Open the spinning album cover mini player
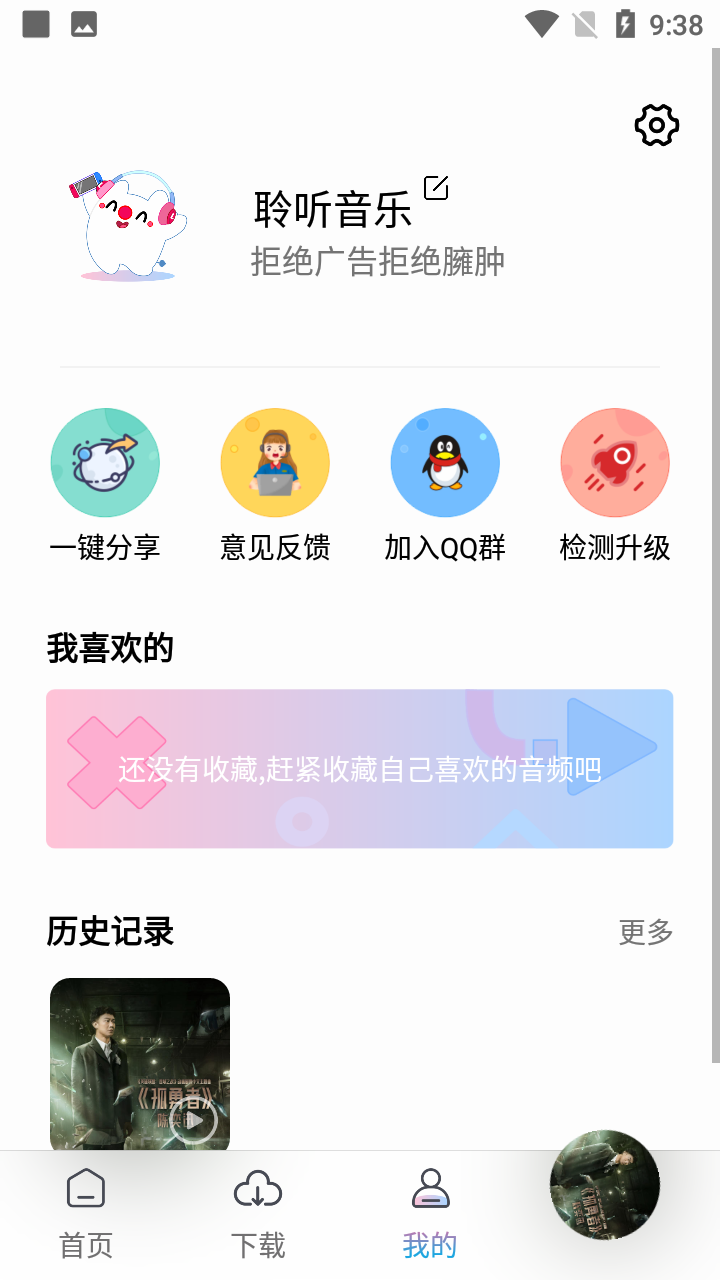Screen dimensions: 720x1280 tap(604, 1184)
